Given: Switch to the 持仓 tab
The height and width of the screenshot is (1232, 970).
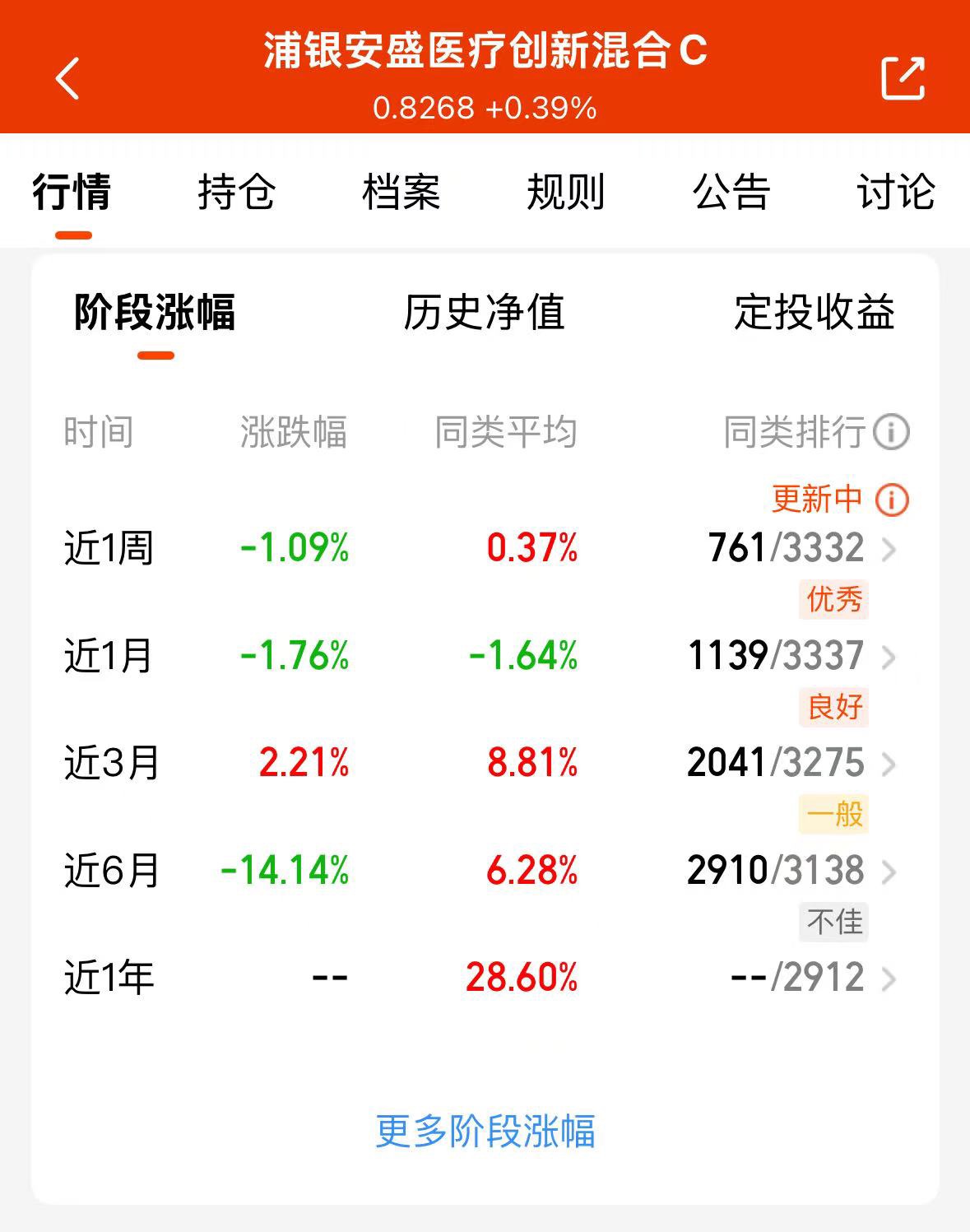Looking at the screenshot, I should point(236,192).
